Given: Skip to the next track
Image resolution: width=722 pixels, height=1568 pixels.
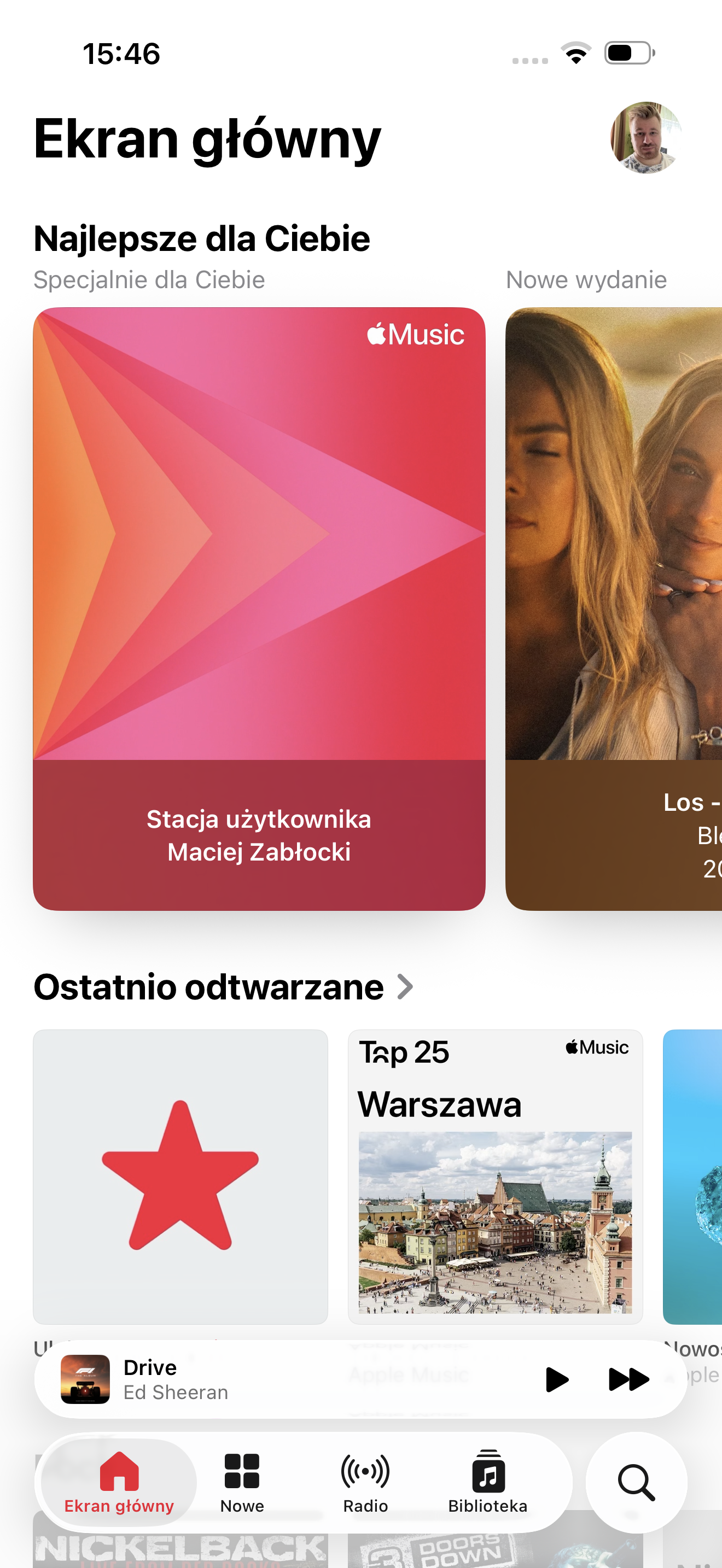Looking at the screenshot, I should pos(628,1379).
